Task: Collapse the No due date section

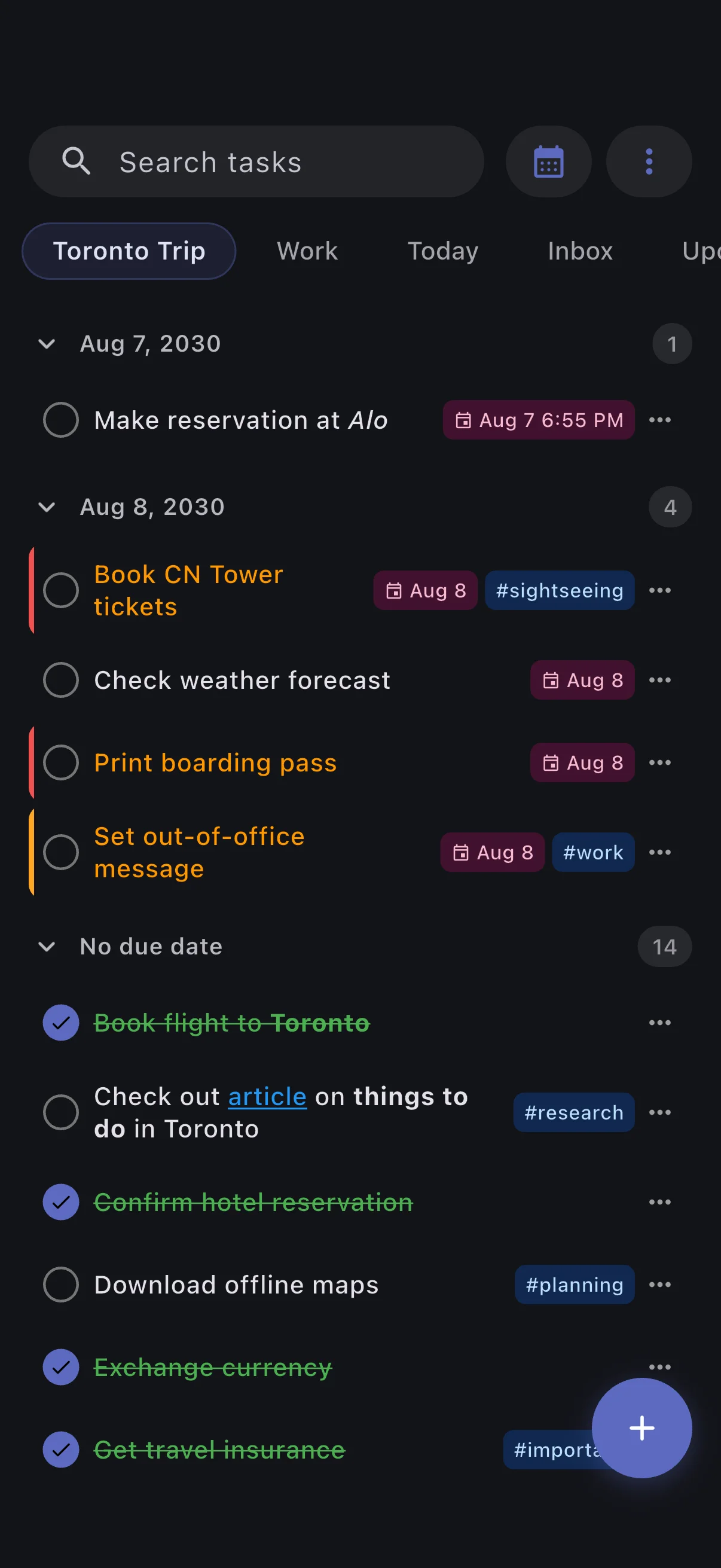Action: (x=48, y=947)
